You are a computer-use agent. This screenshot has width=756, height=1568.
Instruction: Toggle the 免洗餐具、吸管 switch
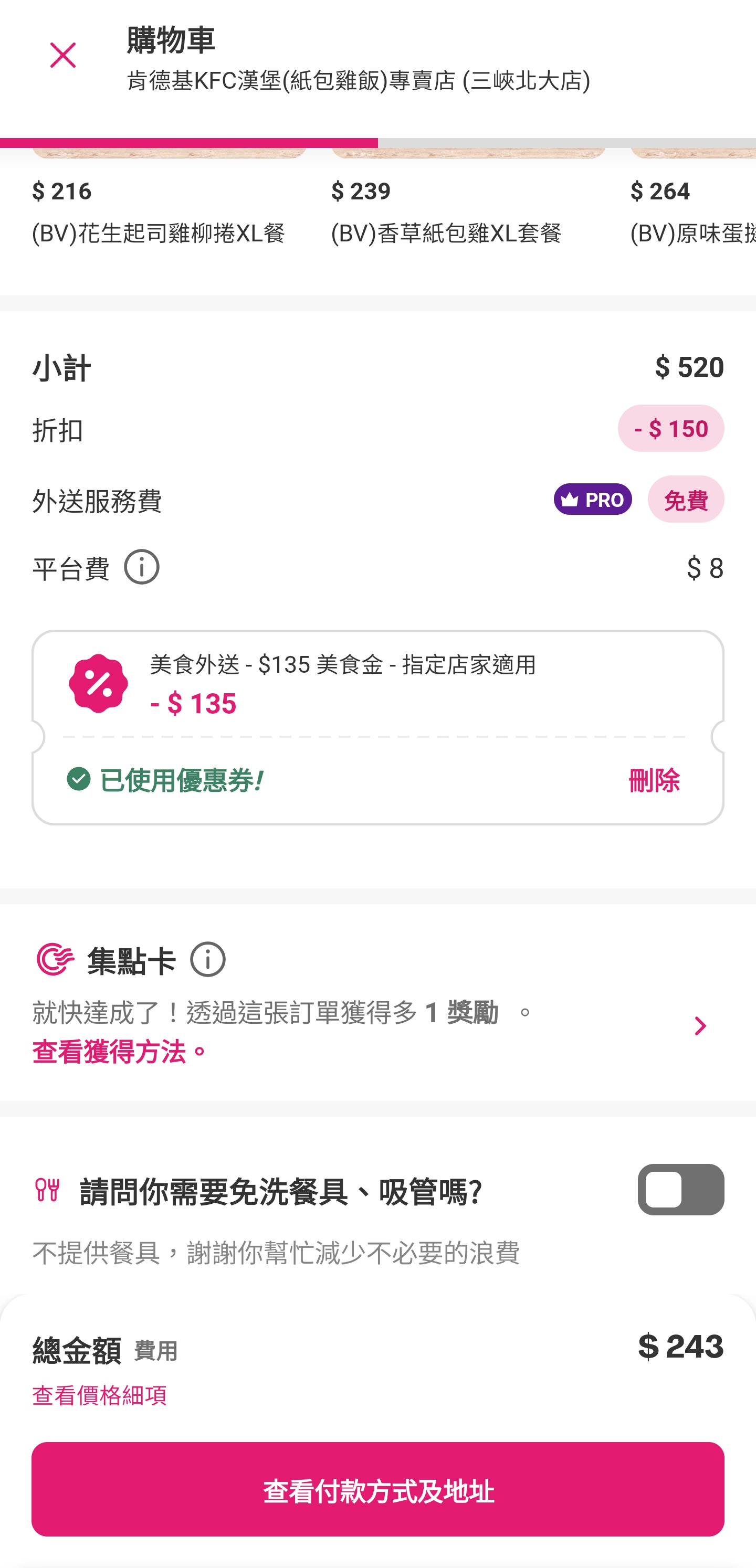680,1190
